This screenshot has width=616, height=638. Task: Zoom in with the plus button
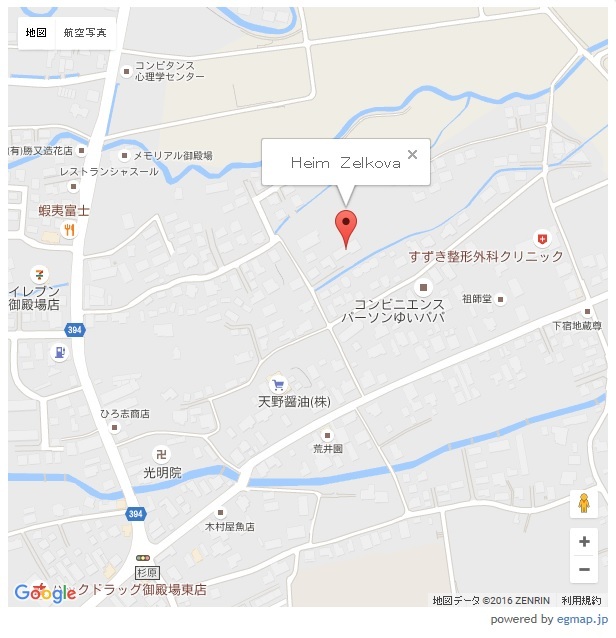pos(584,542)
